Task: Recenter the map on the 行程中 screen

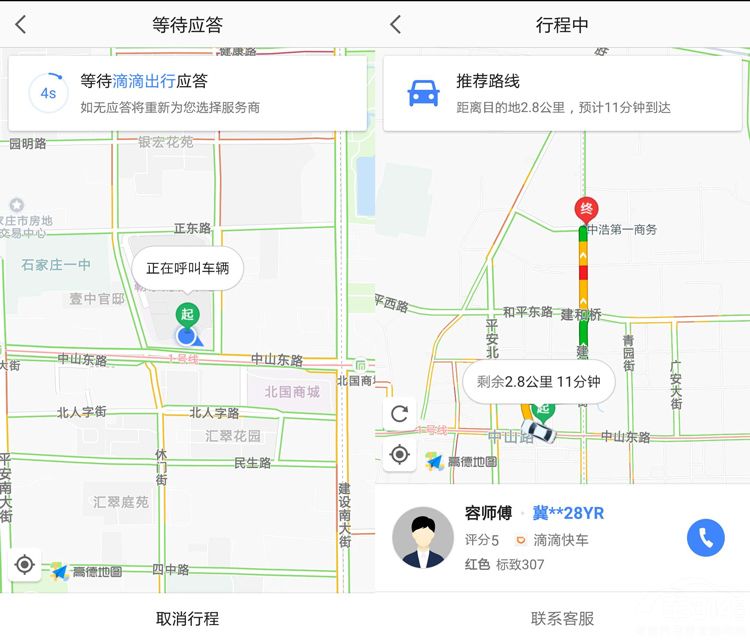Action: pyautogui.click(x=399, y=455)
